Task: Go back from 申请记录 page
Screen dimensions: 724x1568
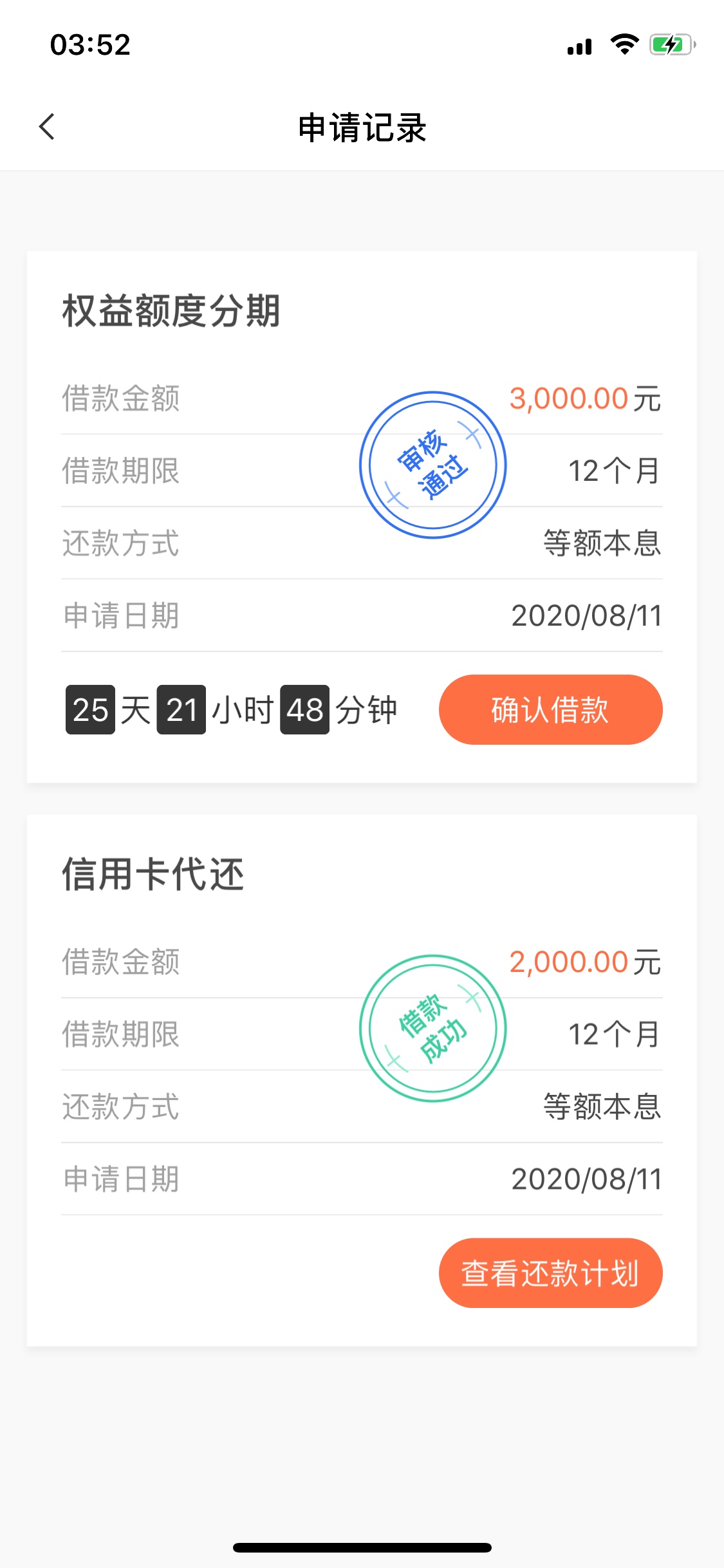Action: (x=47, y=127)
